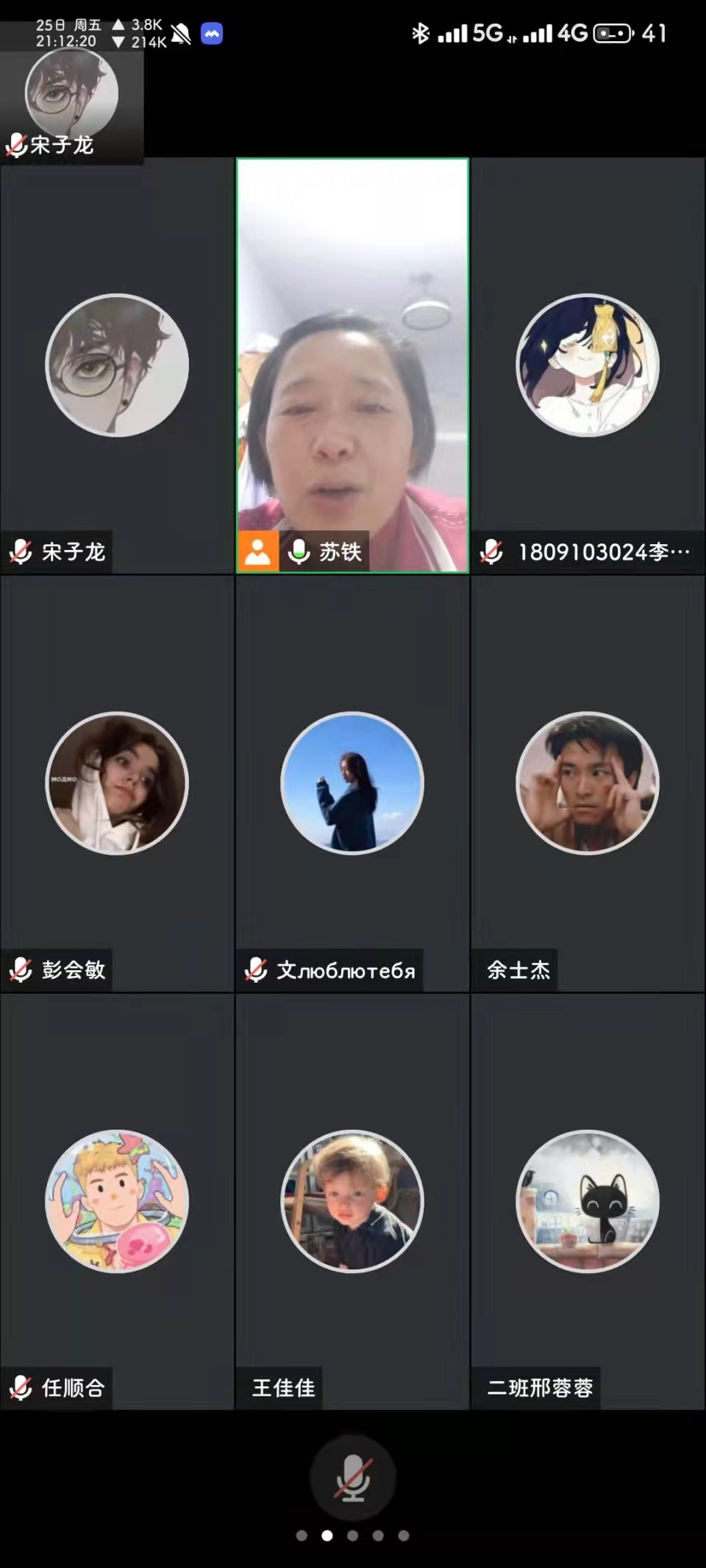The height and width of the screenshot is (1568, 706).
Task: Unmute the microphone
Action: [352, 1478]
